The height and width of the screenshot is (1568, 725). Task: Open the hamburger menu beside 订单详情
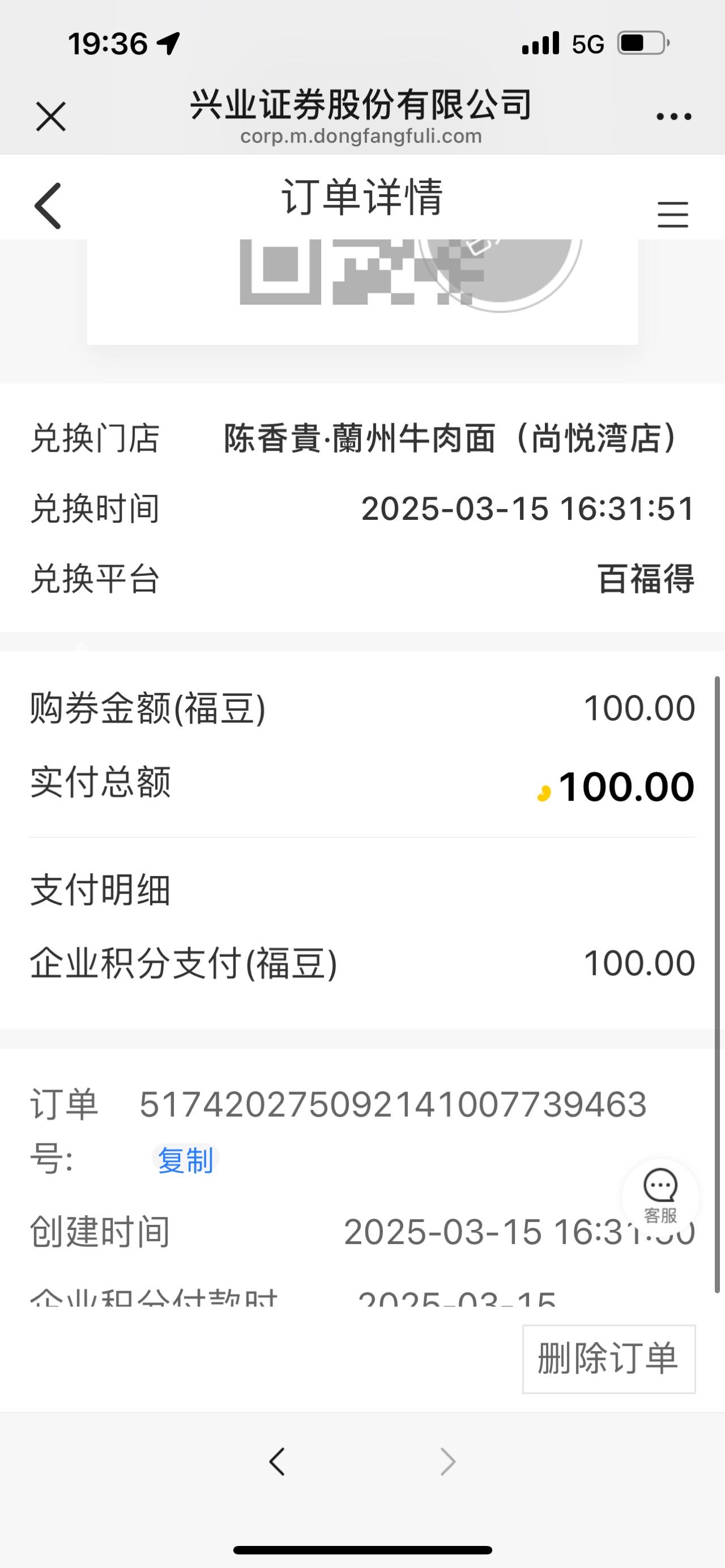673,214
